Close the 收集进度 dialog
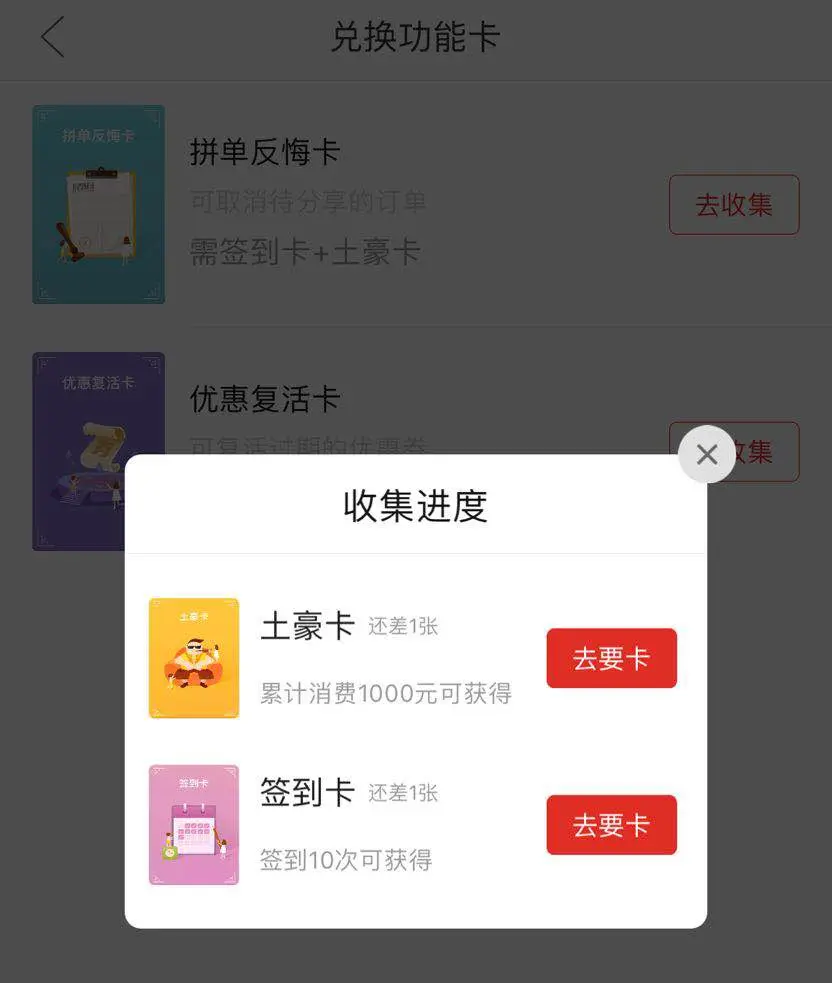This screenshot has height=983, width=832. [x=707, y=455]
